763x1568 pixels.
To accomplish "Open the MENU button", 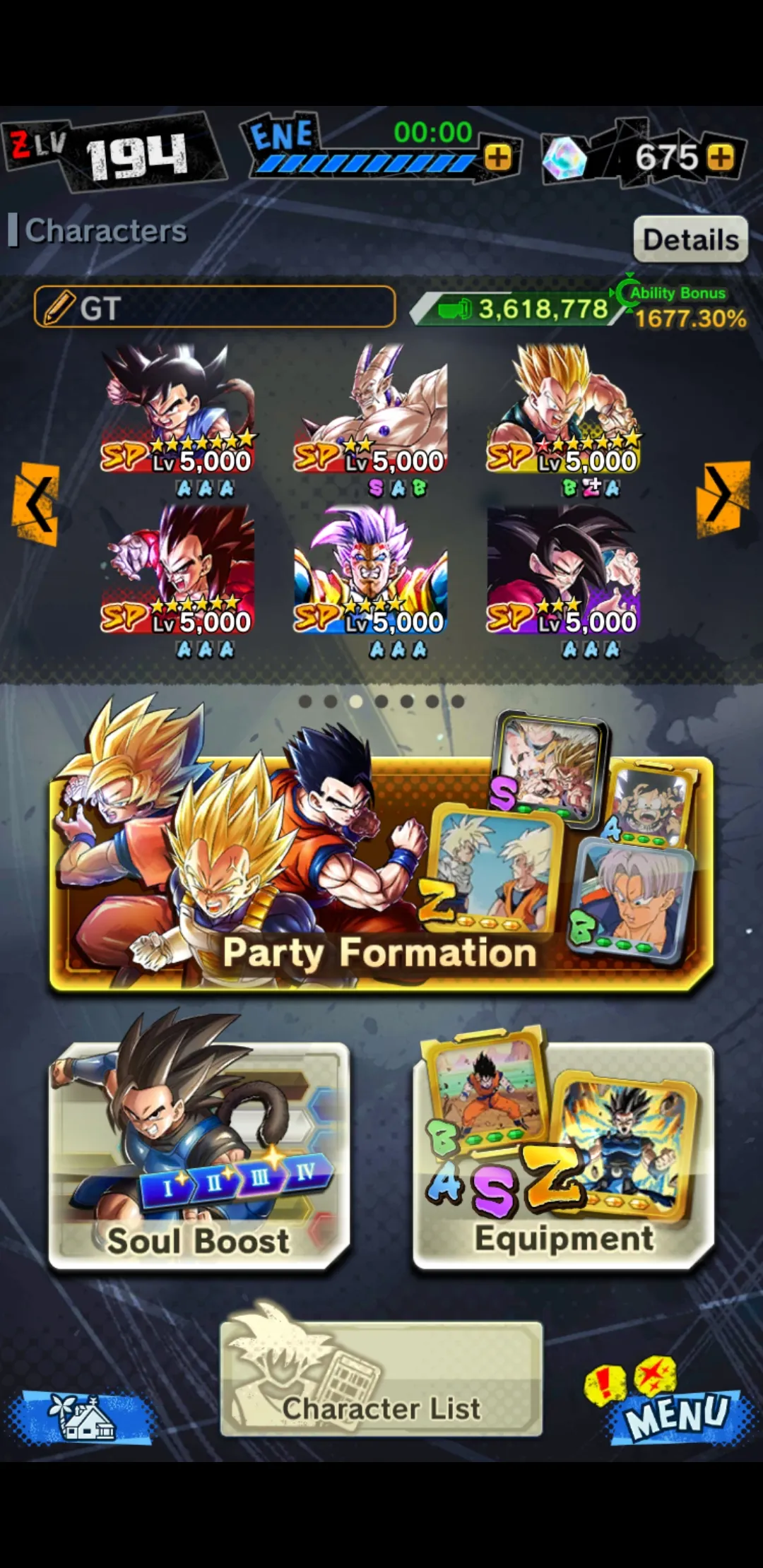I will coord(675,1414).
